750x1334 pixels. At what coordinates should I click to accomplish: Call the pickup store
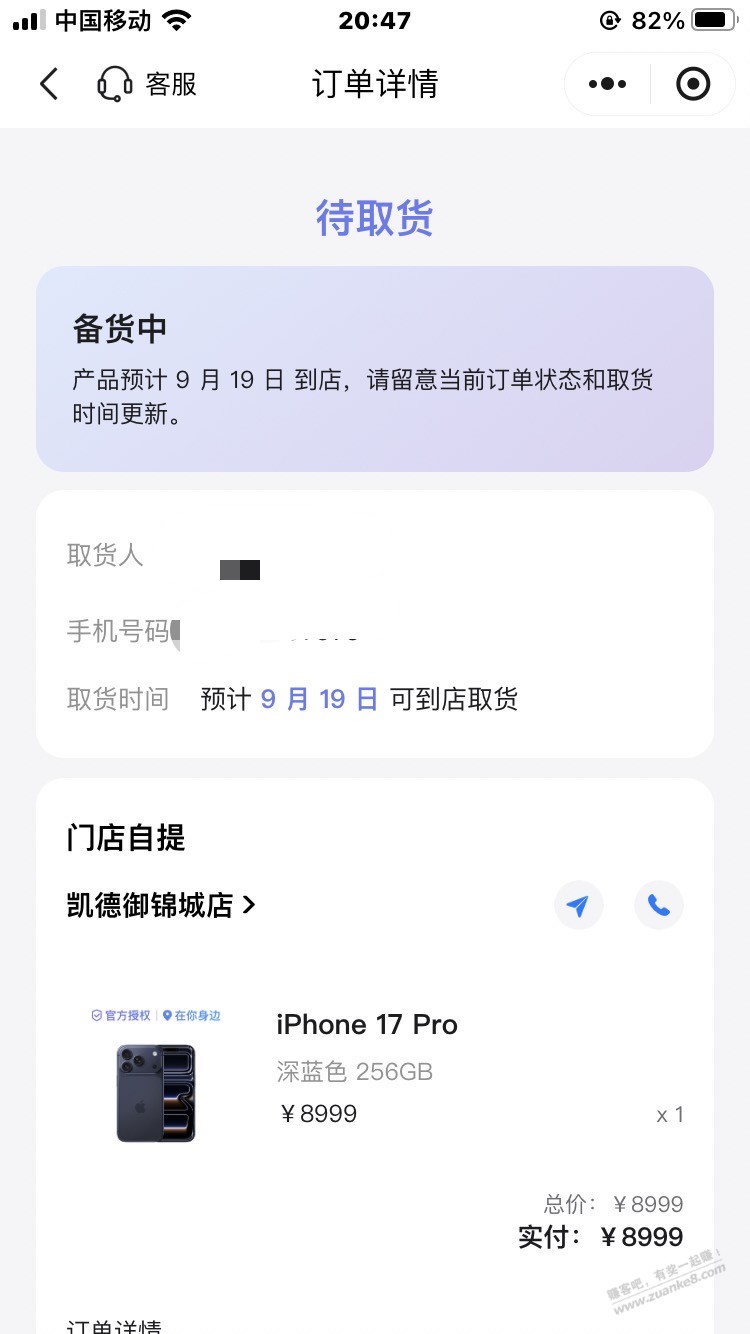click(x=658, y=906)
